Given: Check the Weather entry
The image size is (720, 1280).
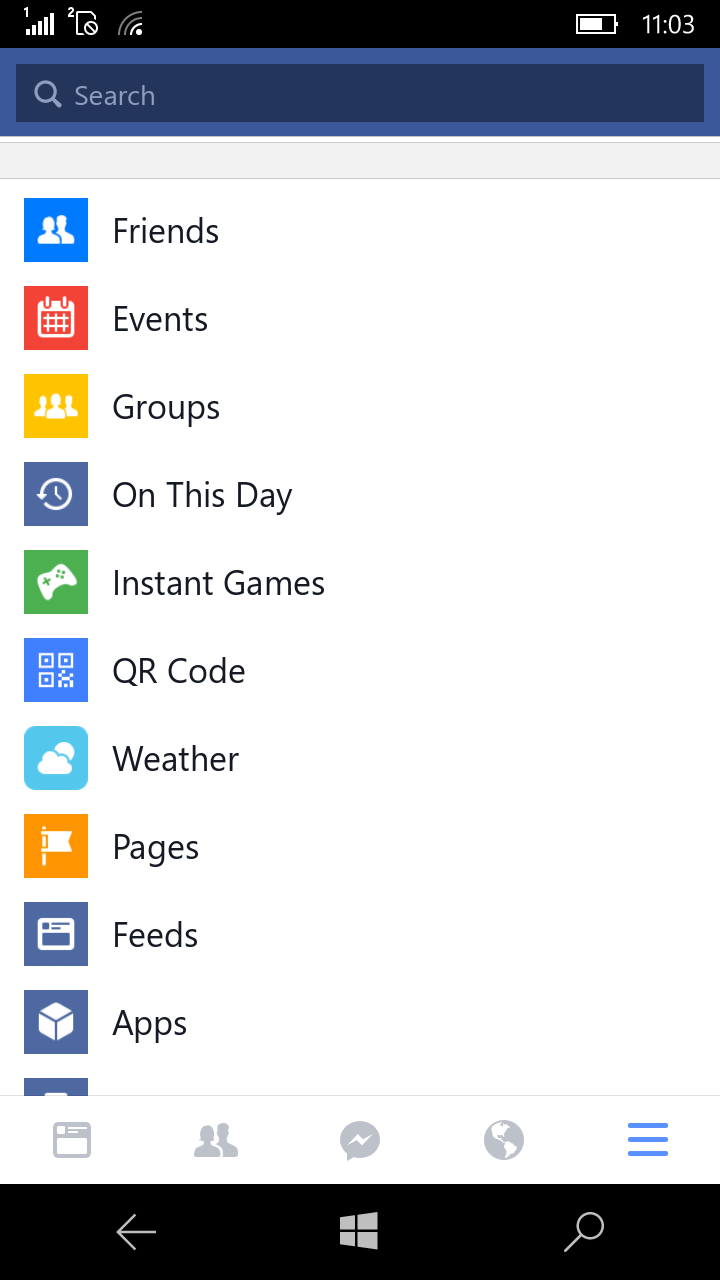Looking at the screenshot, I should point(360,758).
